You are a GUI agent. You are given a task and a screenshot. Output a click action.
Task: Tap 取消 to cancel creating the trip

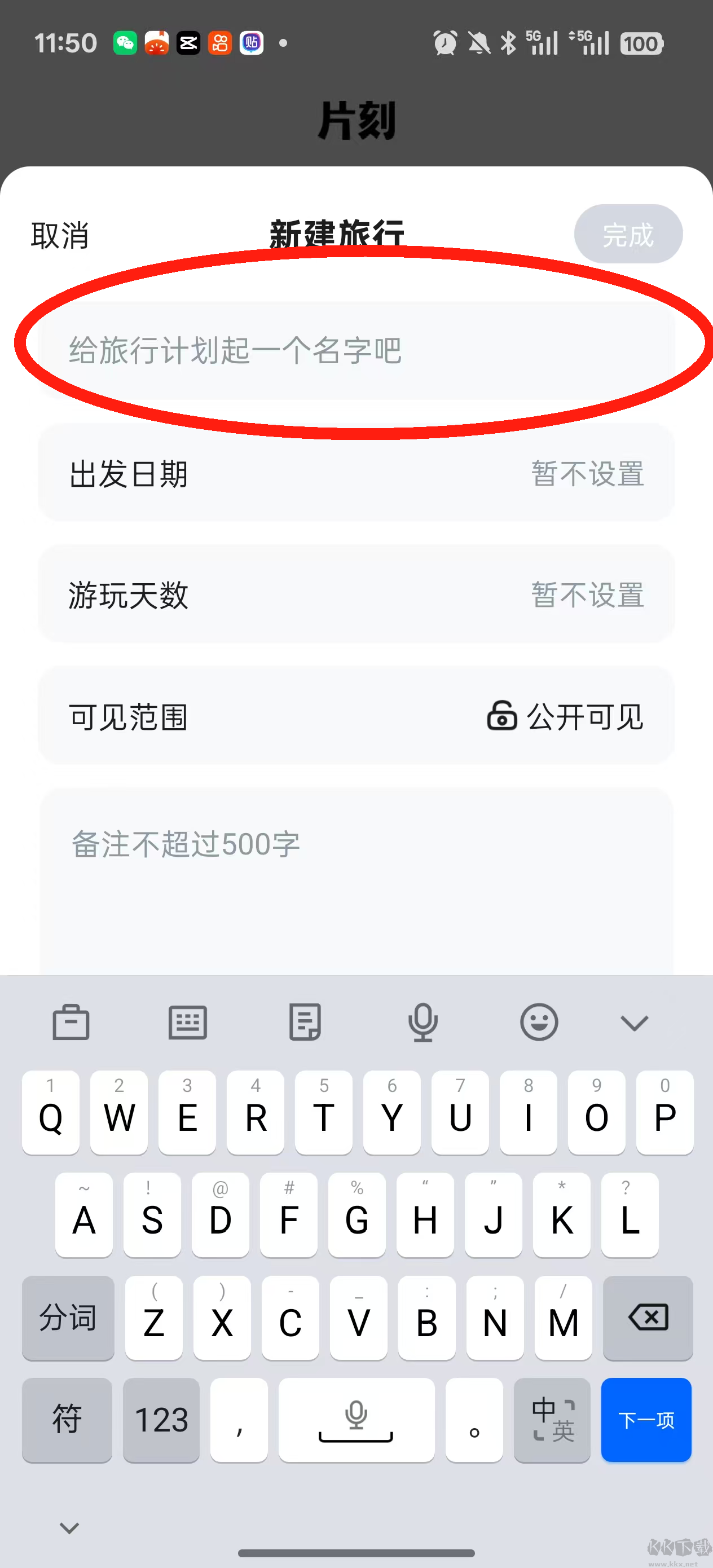(x=60, y=235)
